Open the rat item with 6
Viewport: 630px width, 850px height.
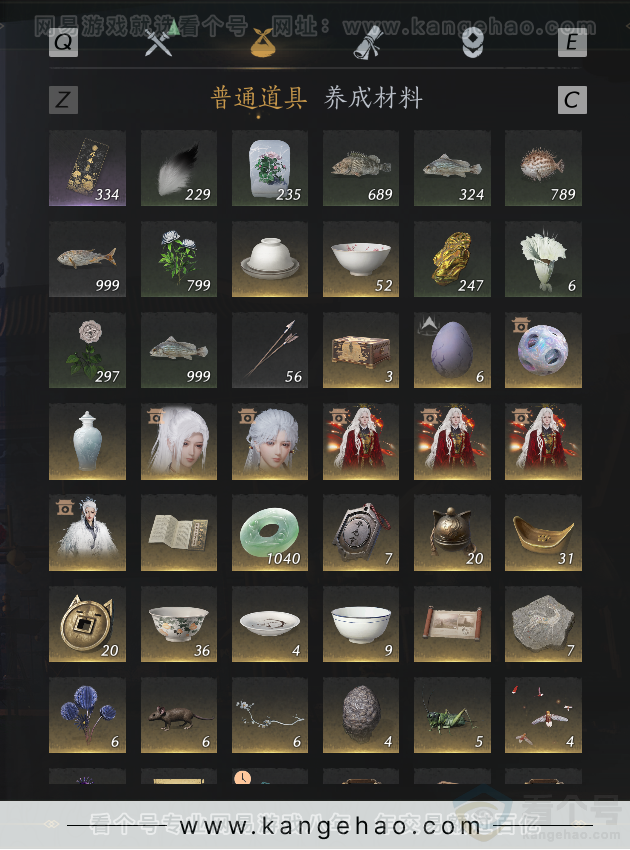(179, 714)
